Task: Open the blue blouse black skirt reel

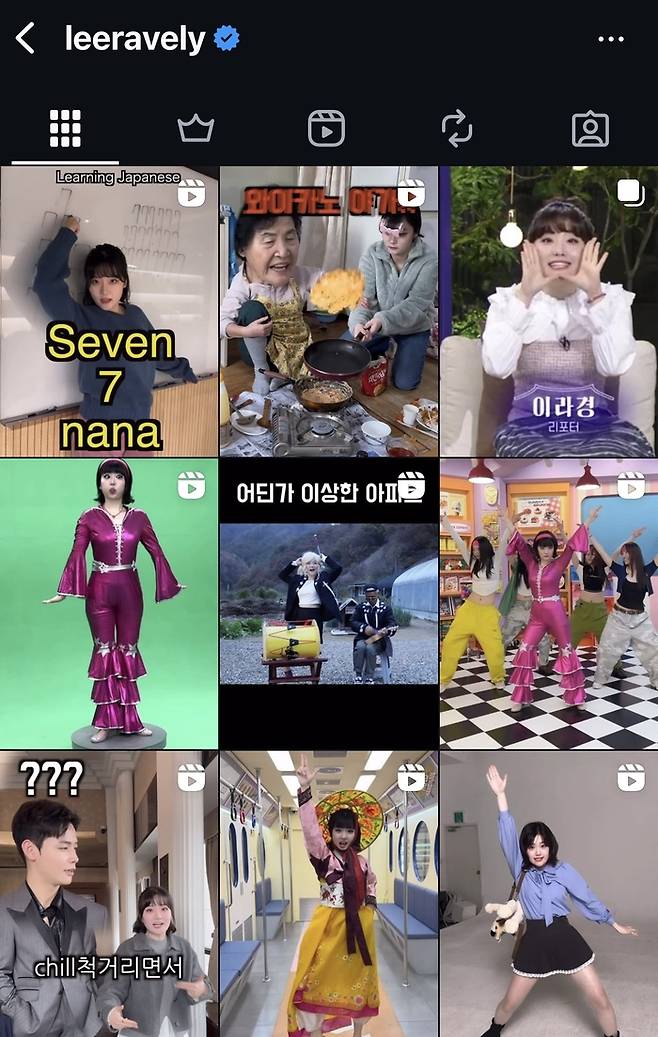Action: [x=548, y=895]
